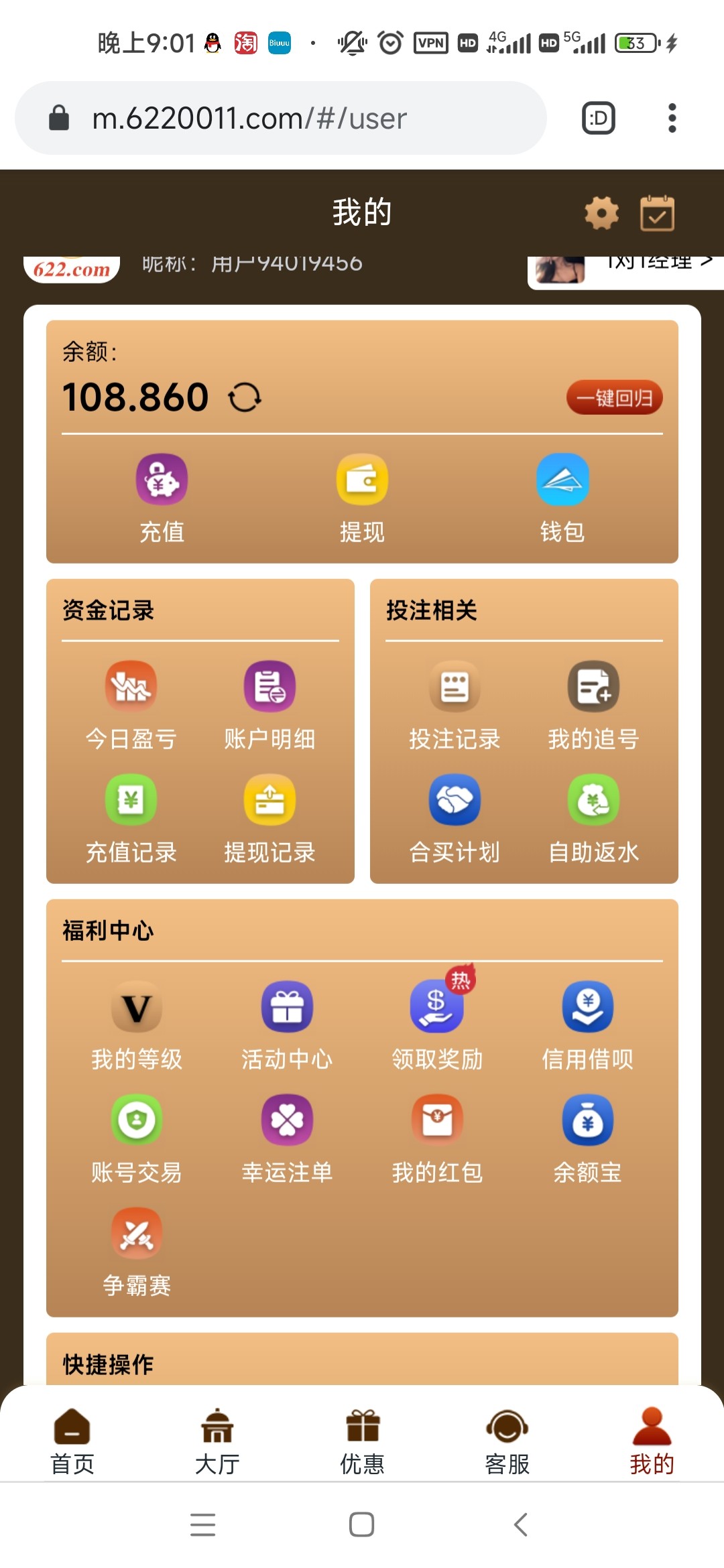Refresh the account balance
Screen dimensions: 724x1568
[x=243, y=397]
